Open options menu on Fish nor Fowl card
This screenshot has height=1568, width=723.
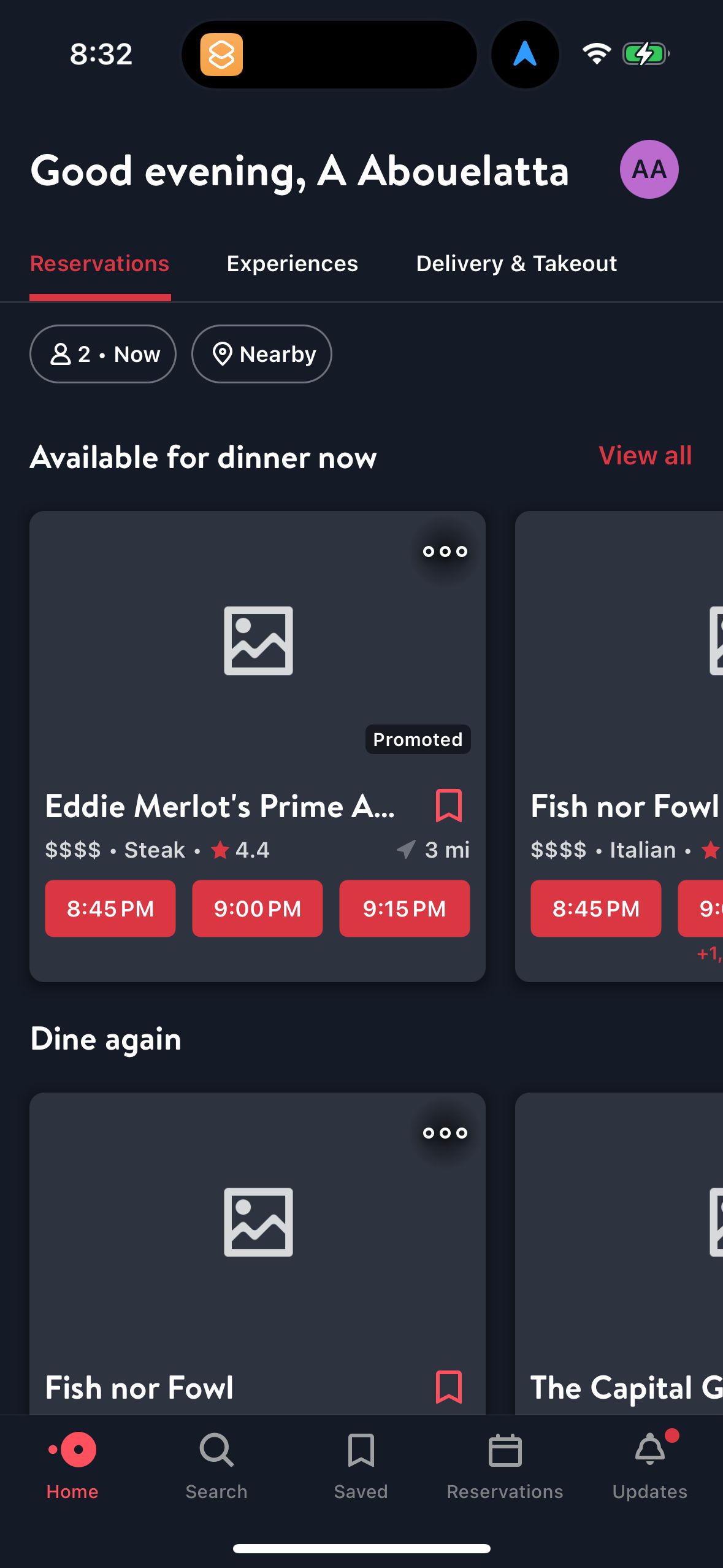pos(445,1132)
